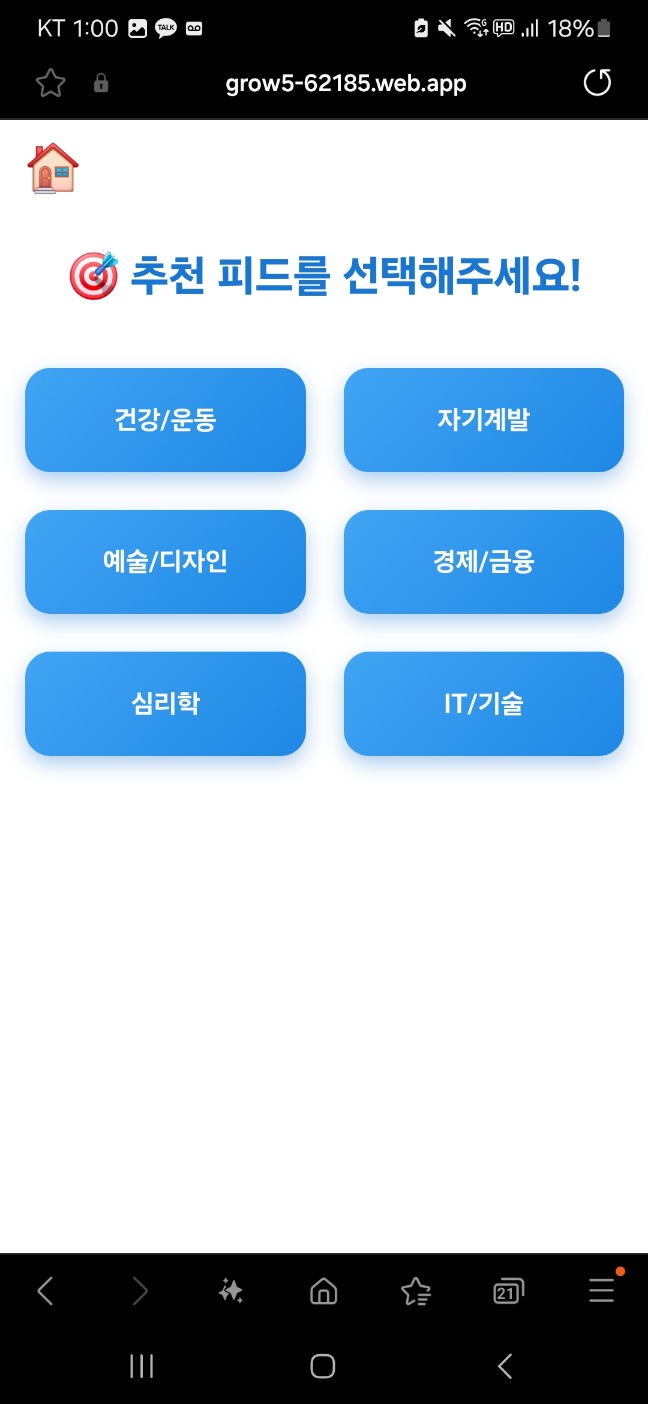Tap the house icon to go home

[x=52, y=168]
